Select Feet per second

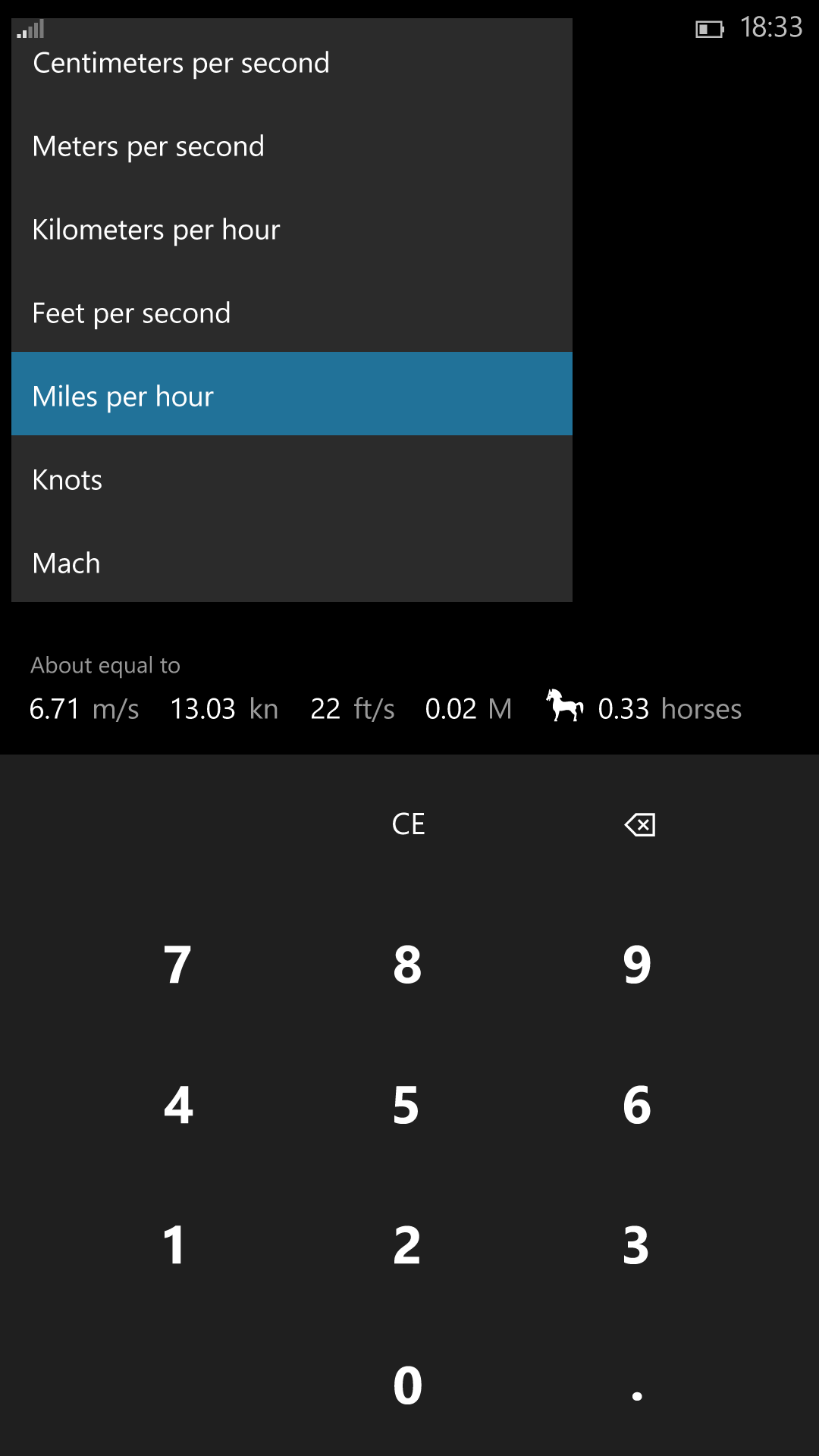click(292, 313)
